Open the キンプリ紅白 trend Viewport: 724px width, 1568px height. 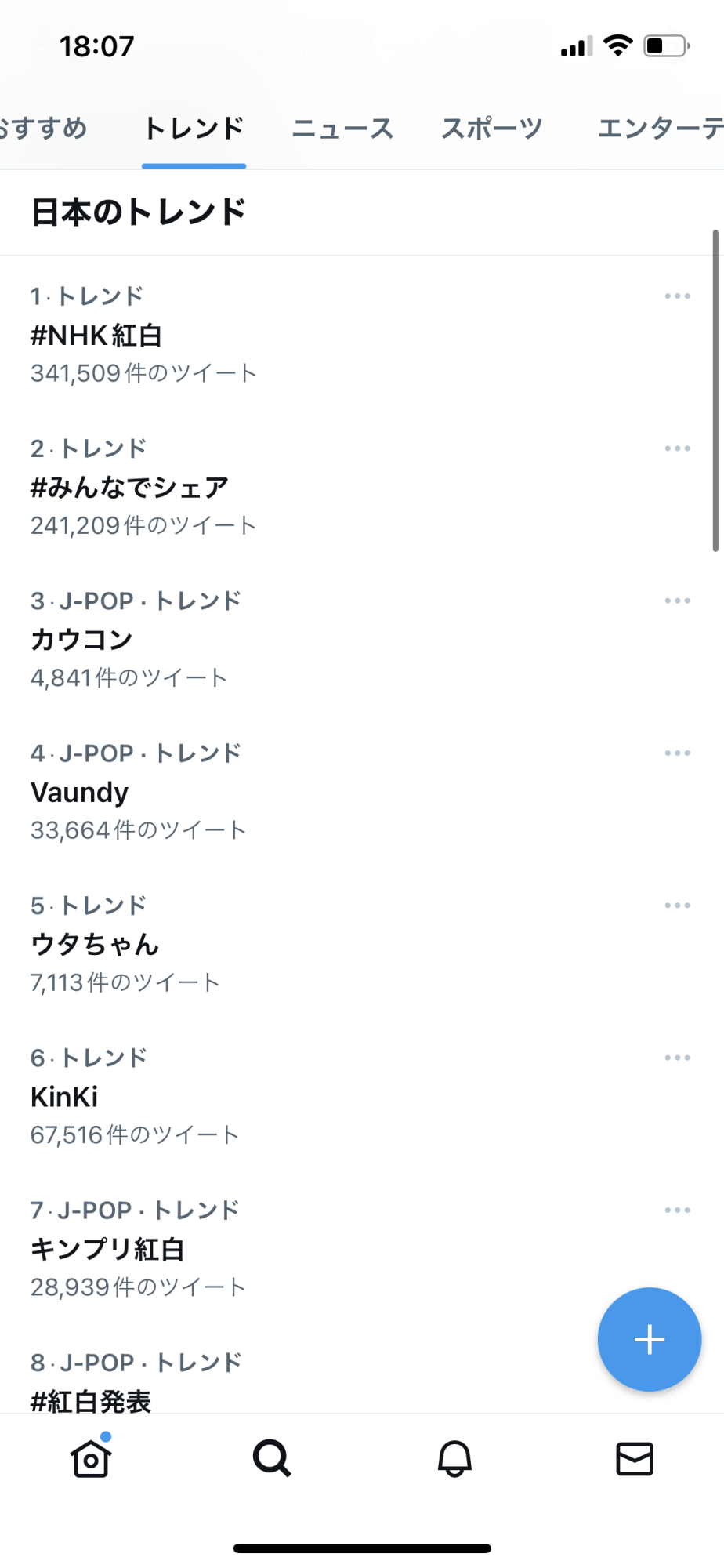(x=107, y=1249)
